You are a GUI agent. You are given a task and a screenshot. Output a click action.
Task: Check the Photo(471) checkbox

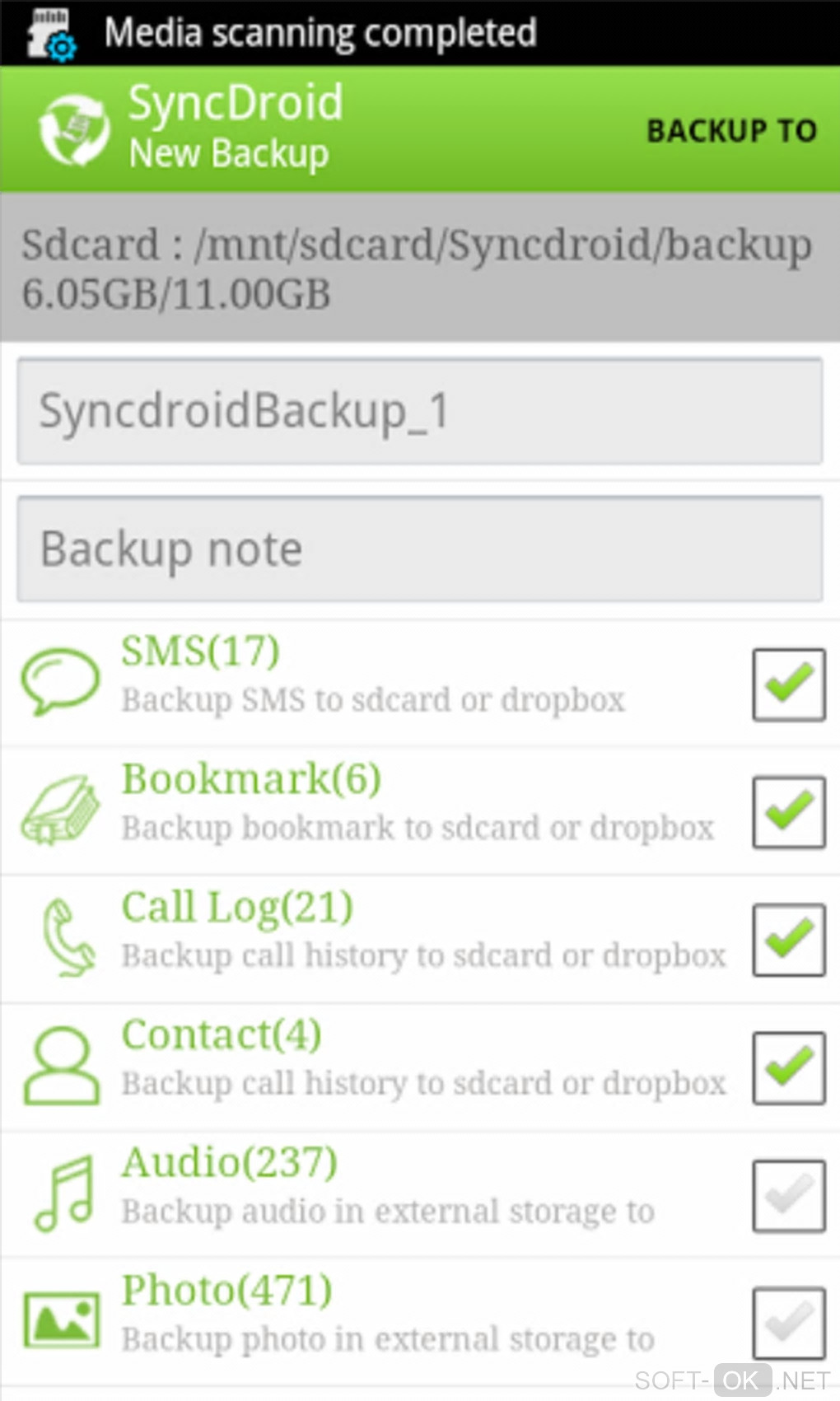[788, 1323]
